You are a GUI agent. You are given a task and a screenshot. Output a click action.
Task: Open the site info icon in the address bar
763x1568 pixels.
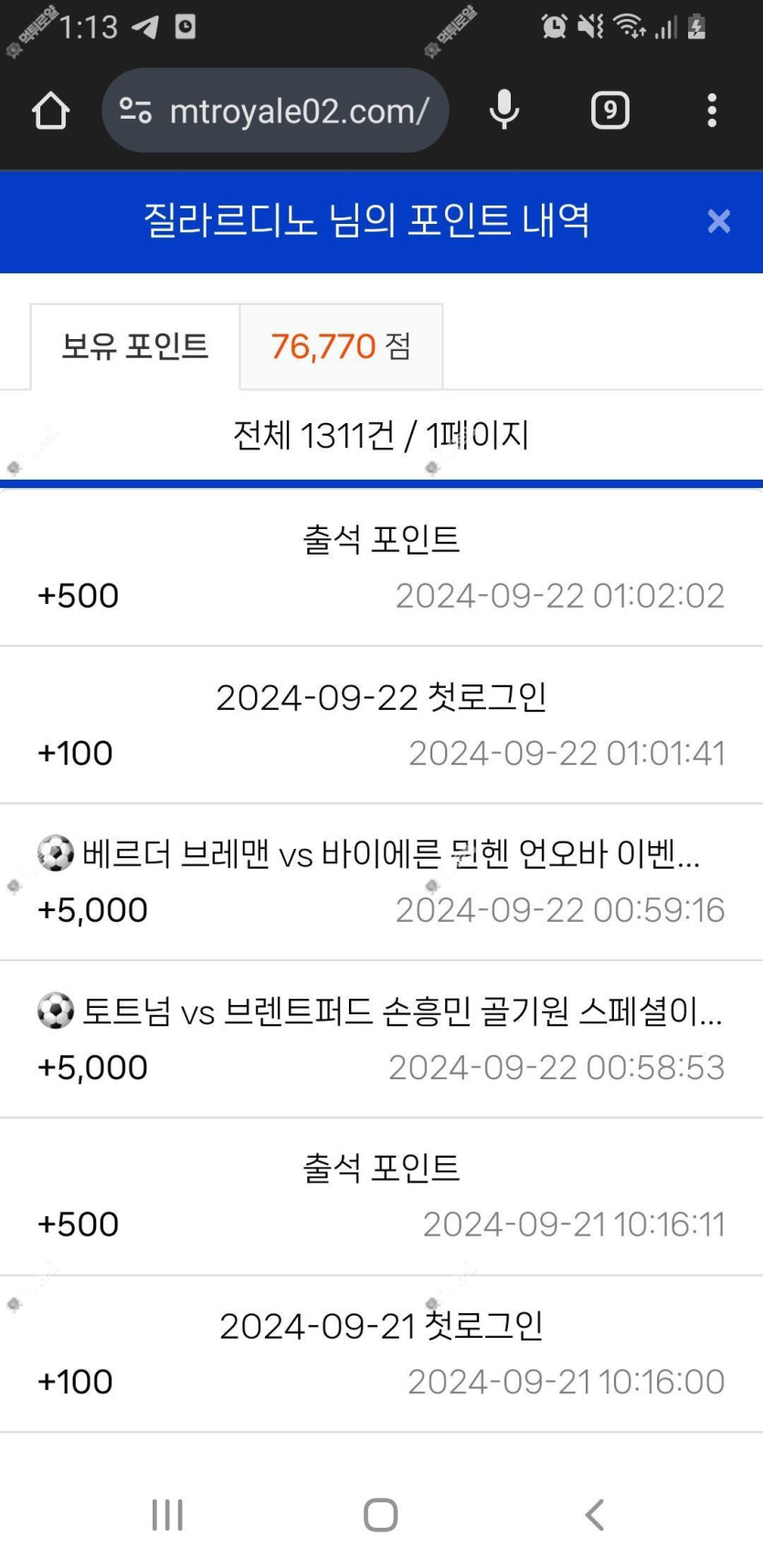pyautogui.click(x=136, y=111)
